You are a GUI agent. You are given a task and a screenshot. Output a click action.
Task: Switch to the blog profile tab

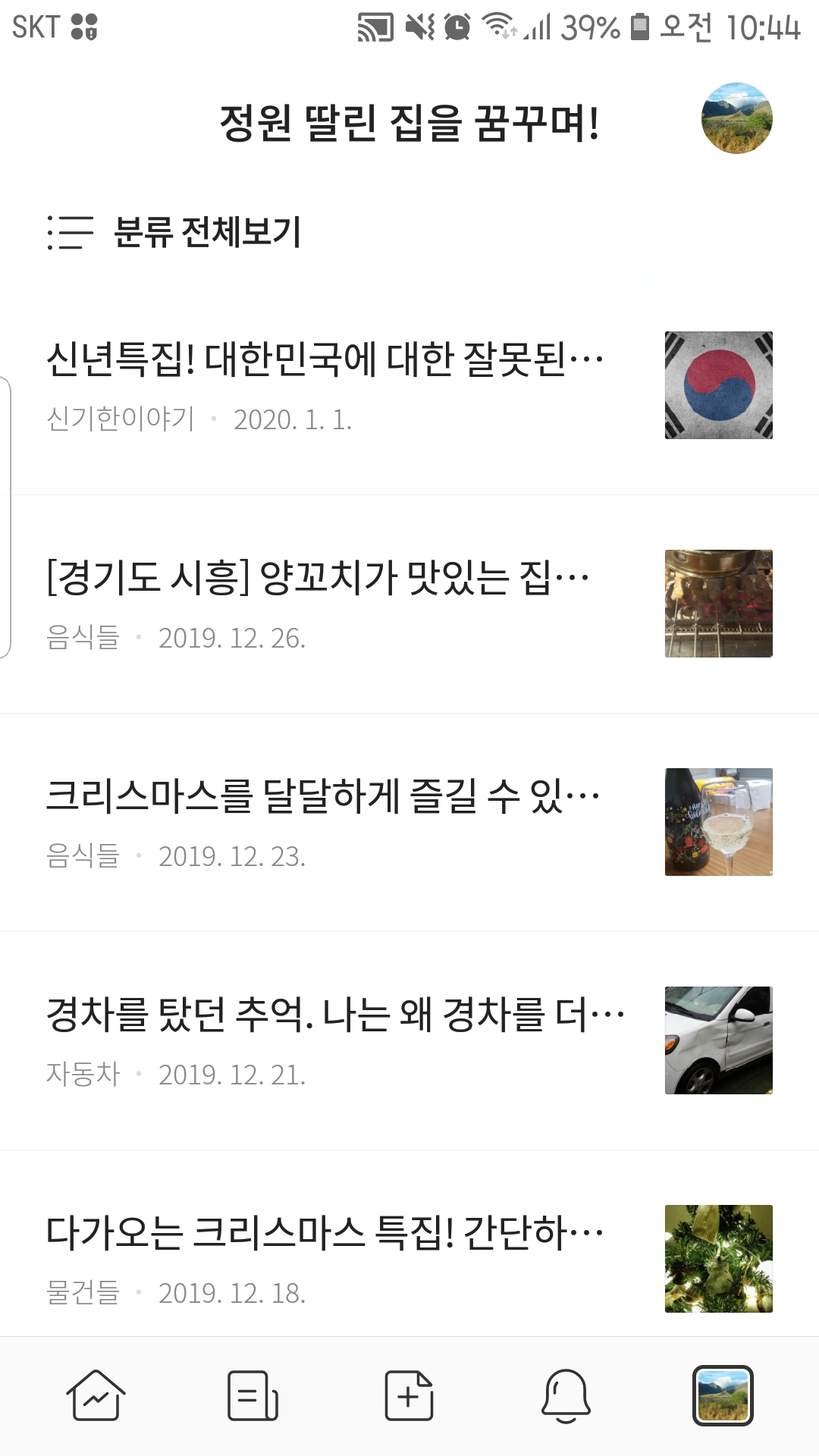(x=723, y=1395)
